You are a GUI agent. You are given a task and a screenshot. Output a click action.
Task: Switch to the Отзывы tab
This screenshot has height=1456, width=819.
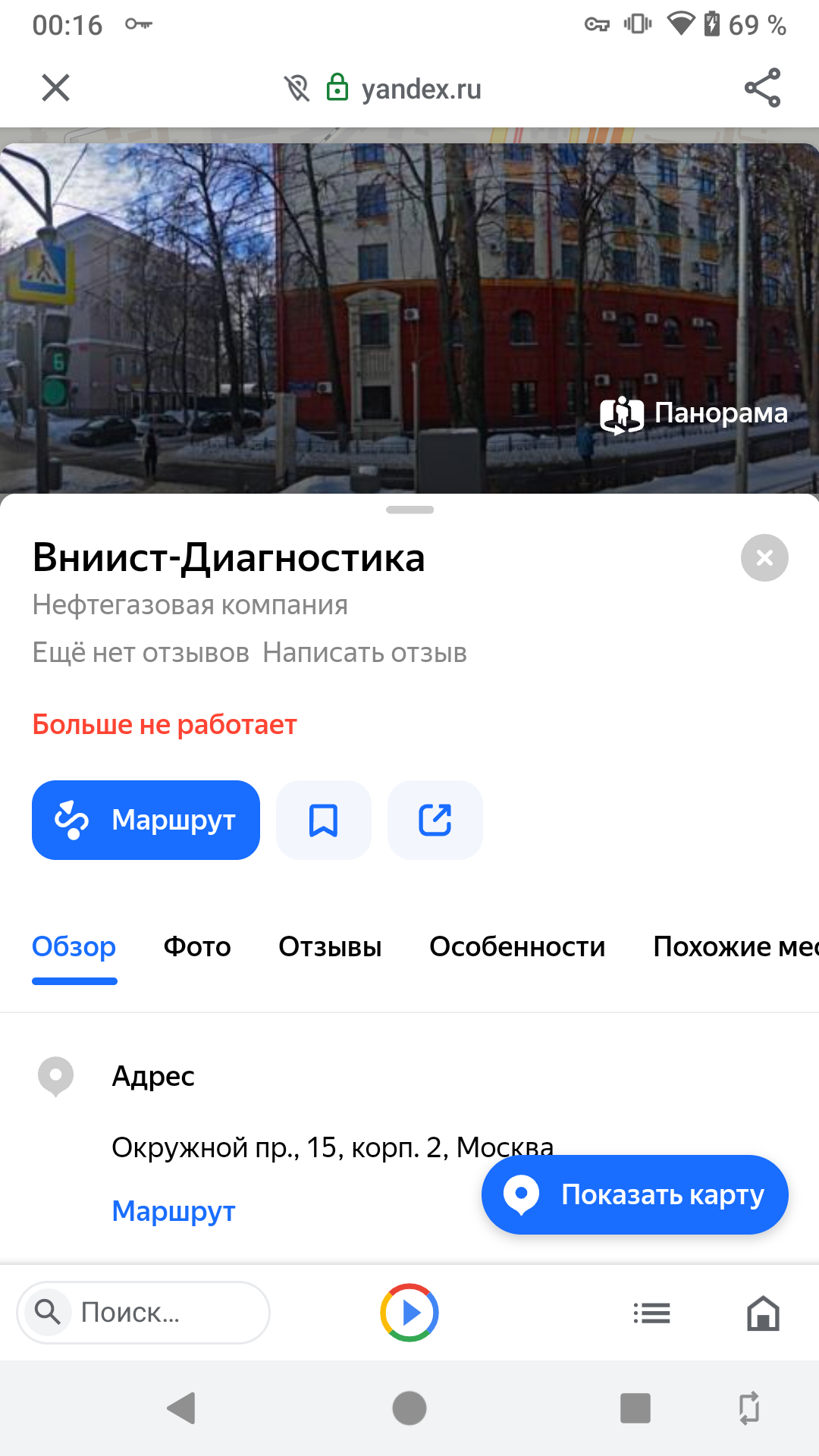click(330, 946)
